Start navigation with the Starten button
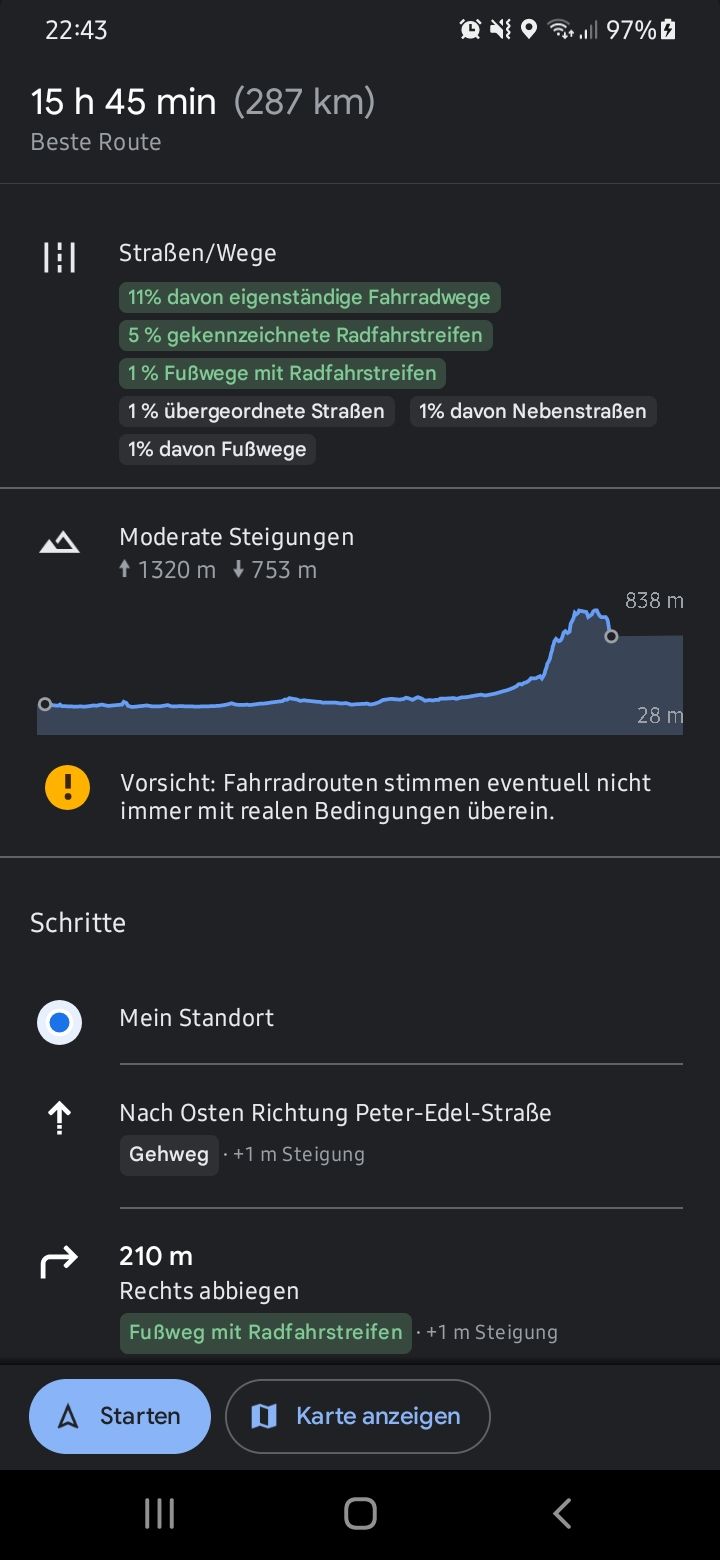Image resolution: width=720 pixels, height=1560 pixels. (x=120, y=1416)
